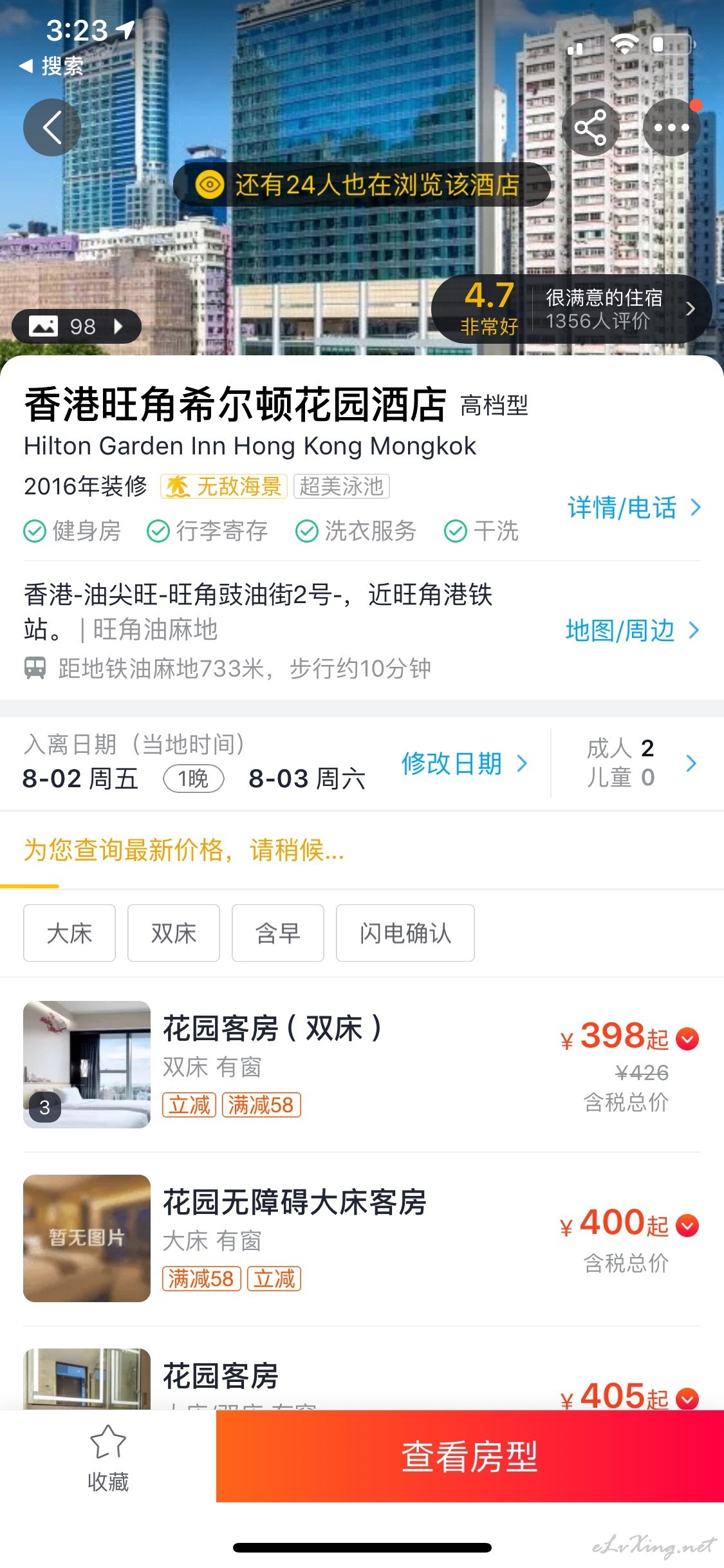
Task: Share this hotel page
Action: pyautogui.click(x=590, y=127)
